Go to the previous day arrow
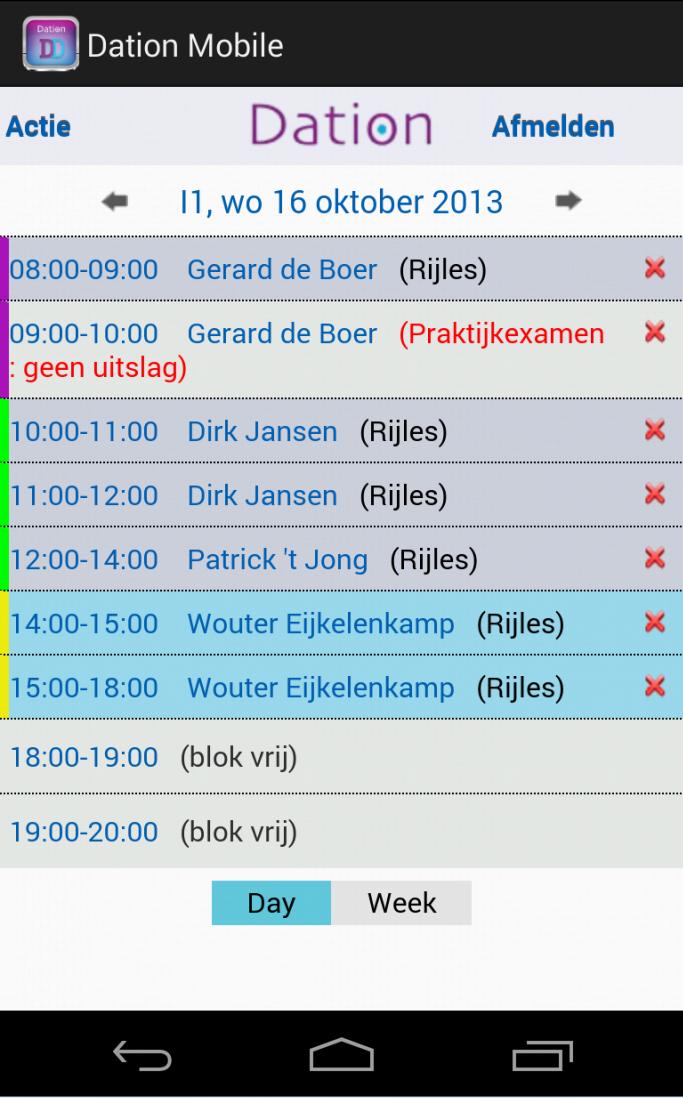This screenshot has height=1098, width=683. click(x=115, y=201)
